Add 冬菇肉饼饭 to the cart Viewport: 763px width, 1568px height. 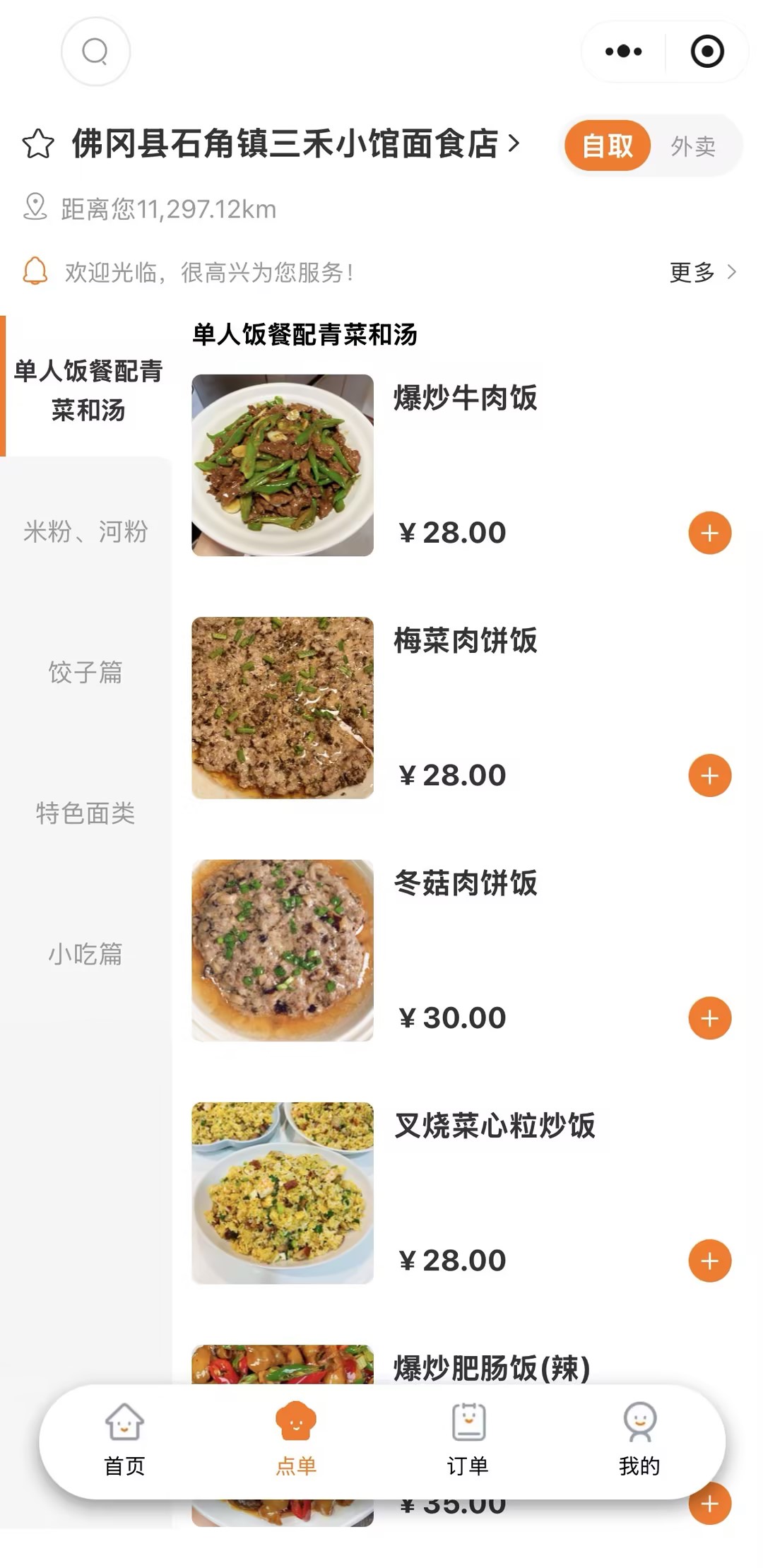tap(709, 1018)
